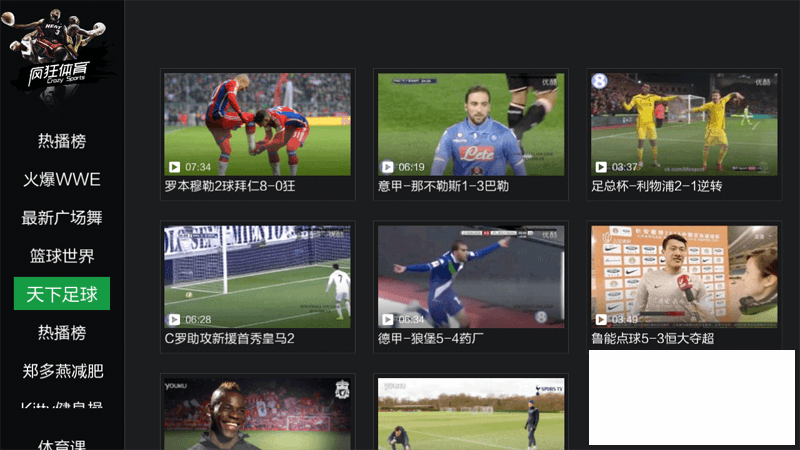Select the 天下足球 category
Screen dimensions: 800x450
click(62, 294)
